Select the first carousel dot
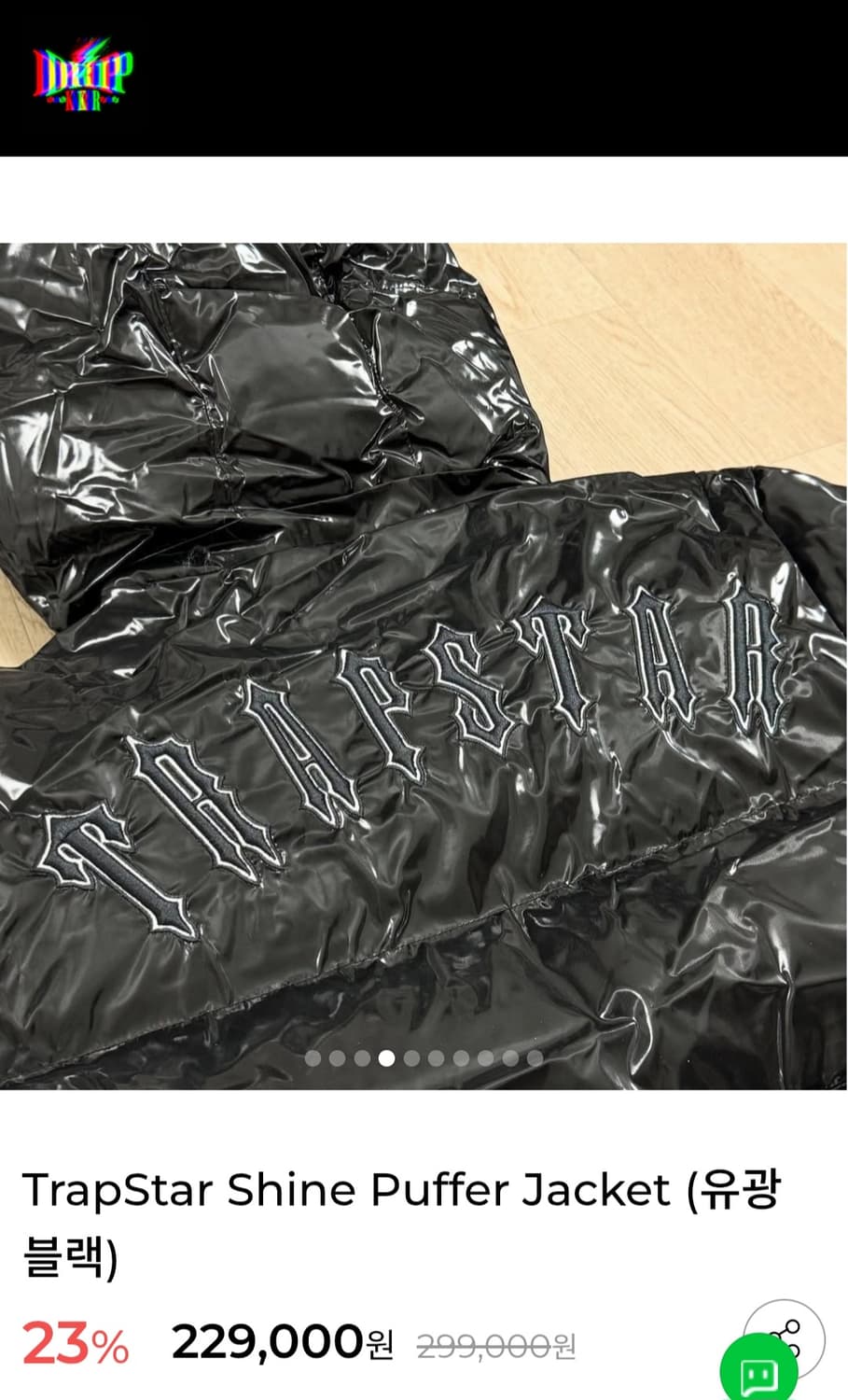This screenshot has height=1400, width=848. 314,1060
